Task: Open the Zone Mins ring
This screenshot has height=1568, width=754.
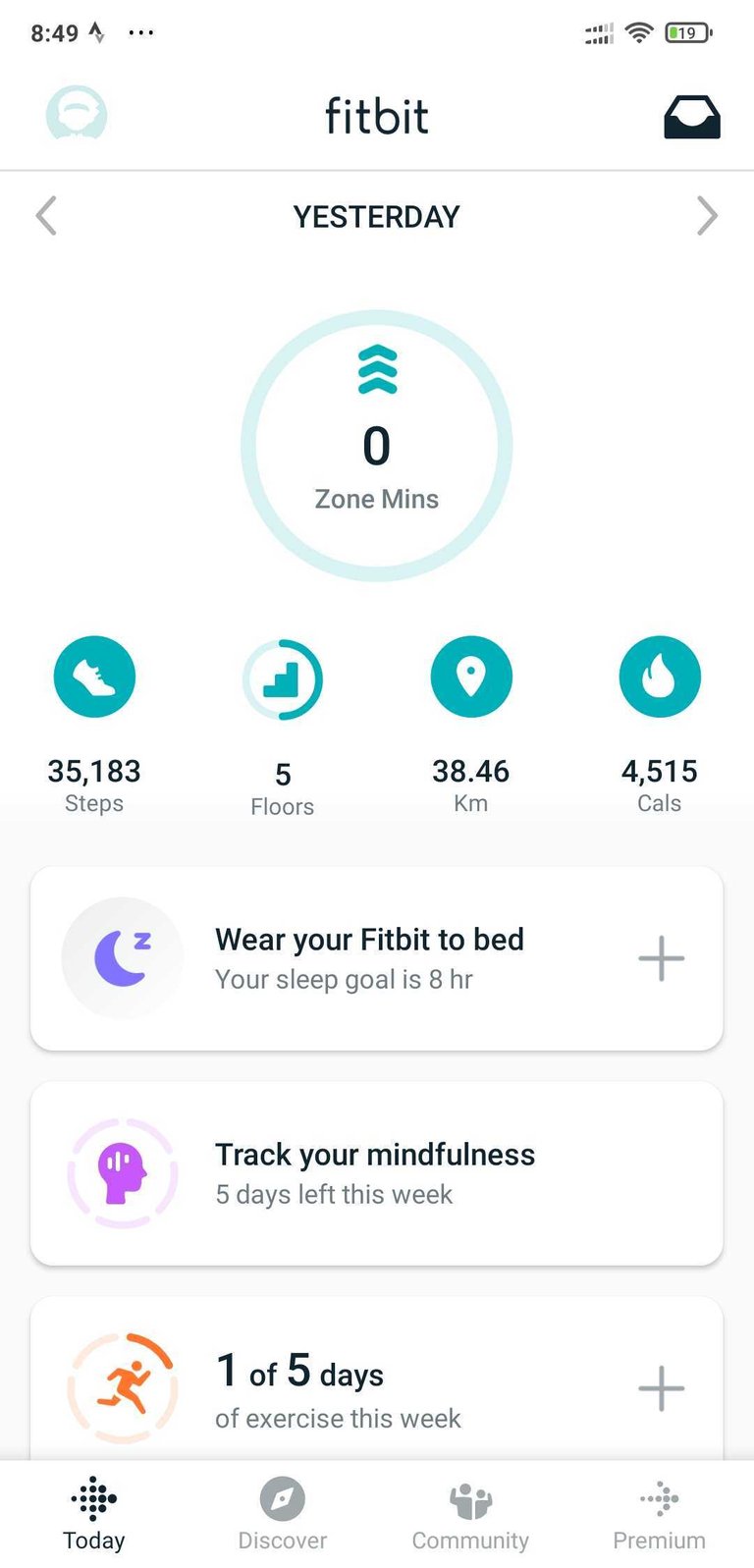Action: [377, 446]
